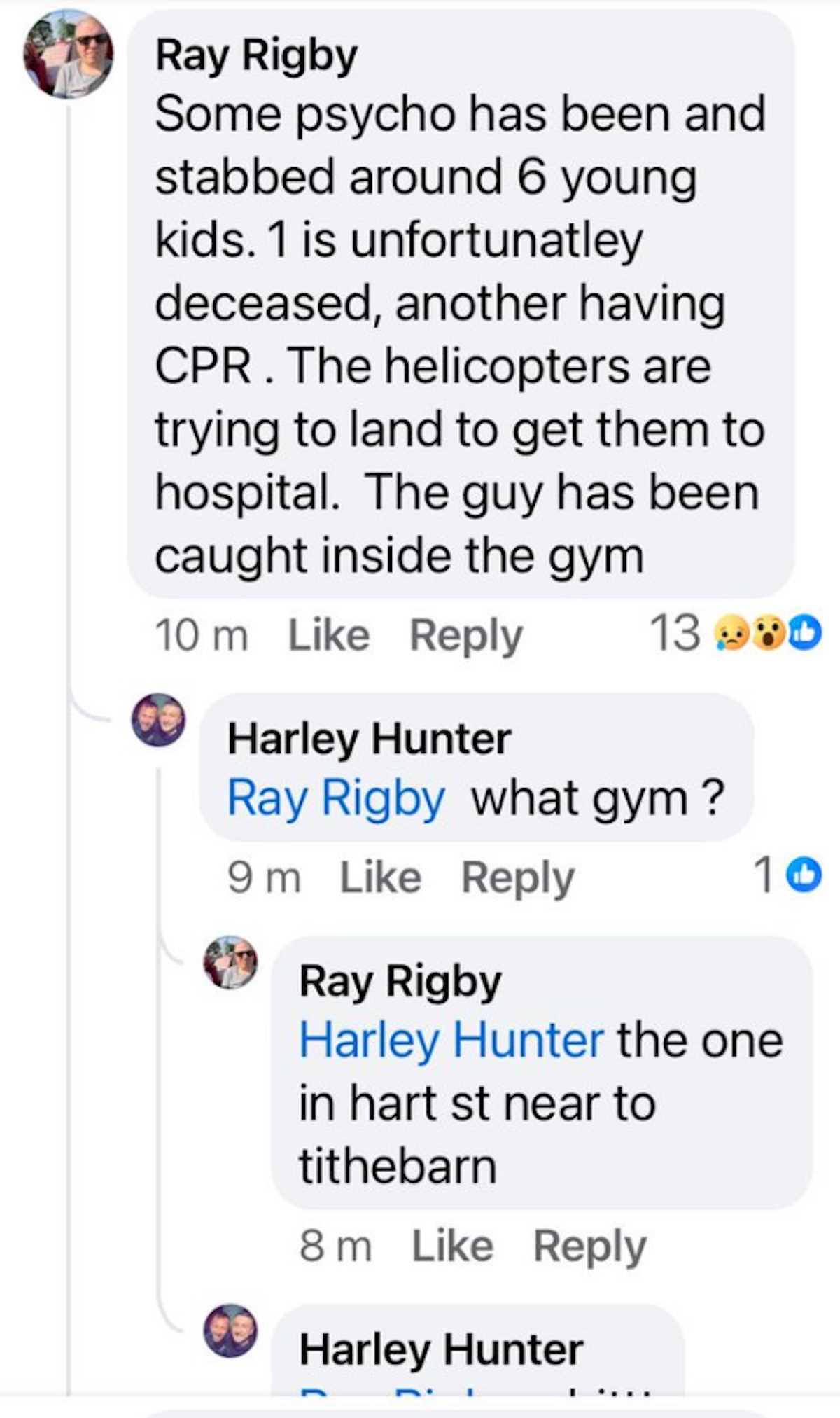840x1418 pixels.
Task: Reply to Ray Rigby's 'hart st' comment
Action: (589, 1246)
